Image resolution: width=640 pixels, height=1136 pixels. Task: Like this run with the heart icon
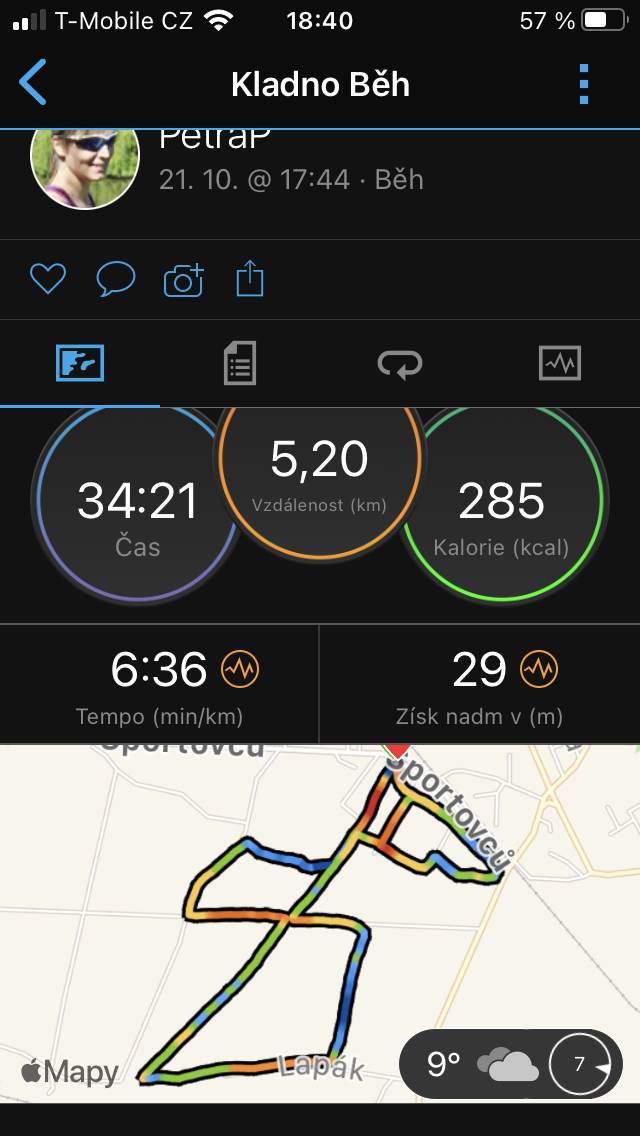point(48,279)
